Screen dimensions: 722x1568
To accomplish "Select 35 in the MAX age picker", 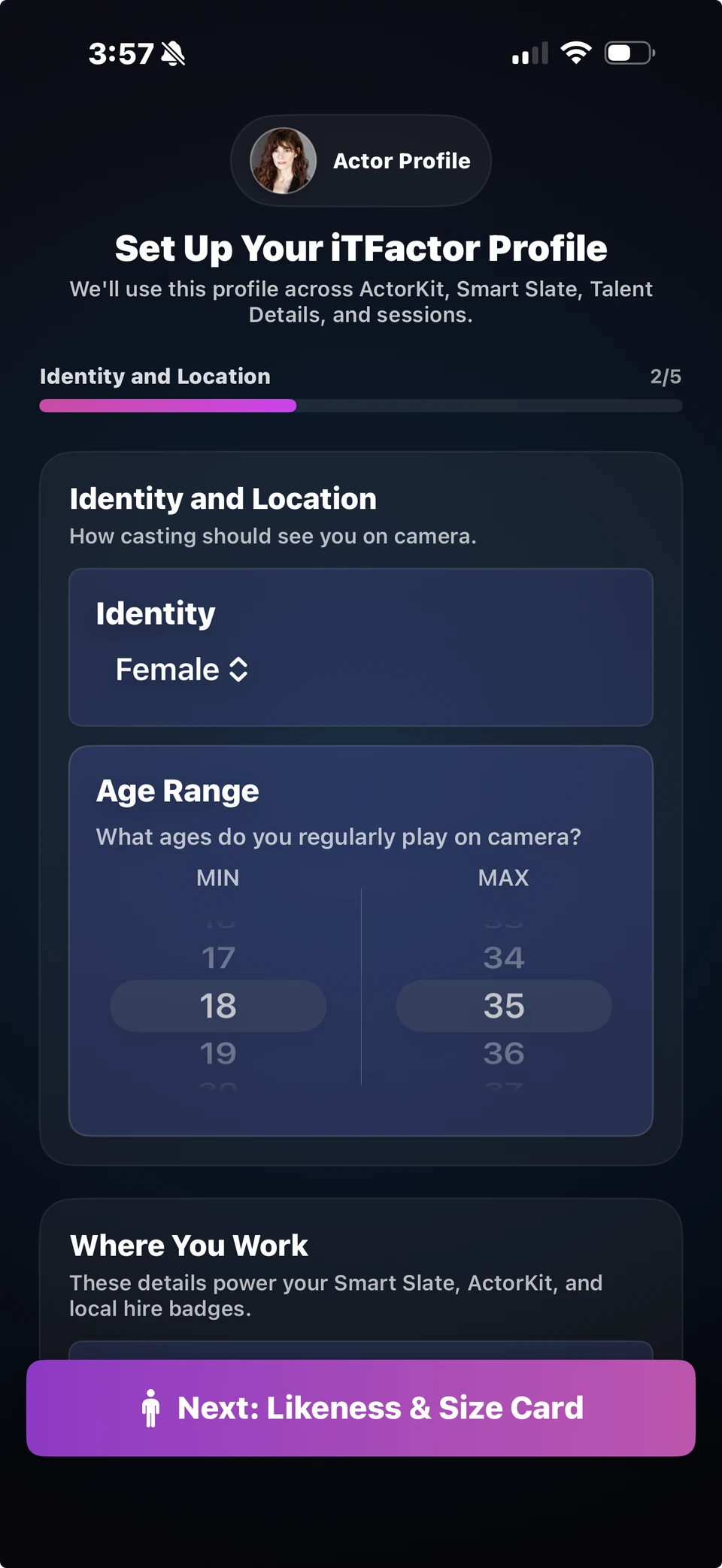I will coord(502,1006).
